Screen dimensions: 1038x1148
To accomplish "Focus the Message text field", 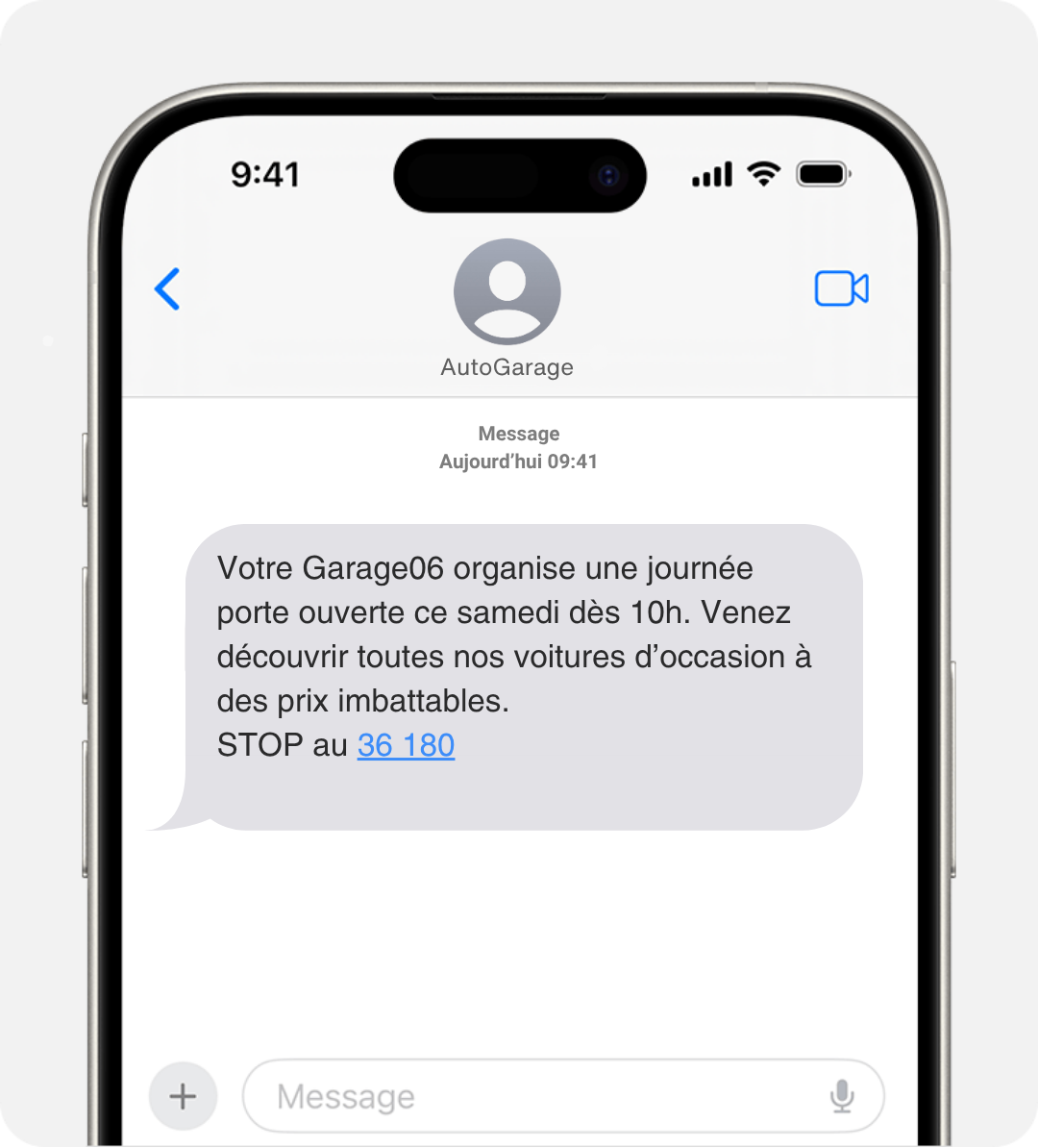I will tap(538, 1096).
